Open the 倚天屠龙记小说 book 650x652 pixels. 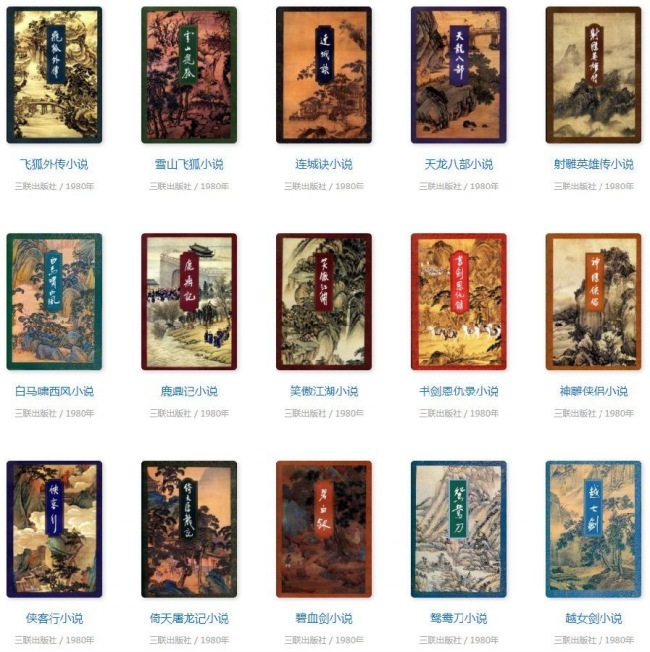point(189,529)
